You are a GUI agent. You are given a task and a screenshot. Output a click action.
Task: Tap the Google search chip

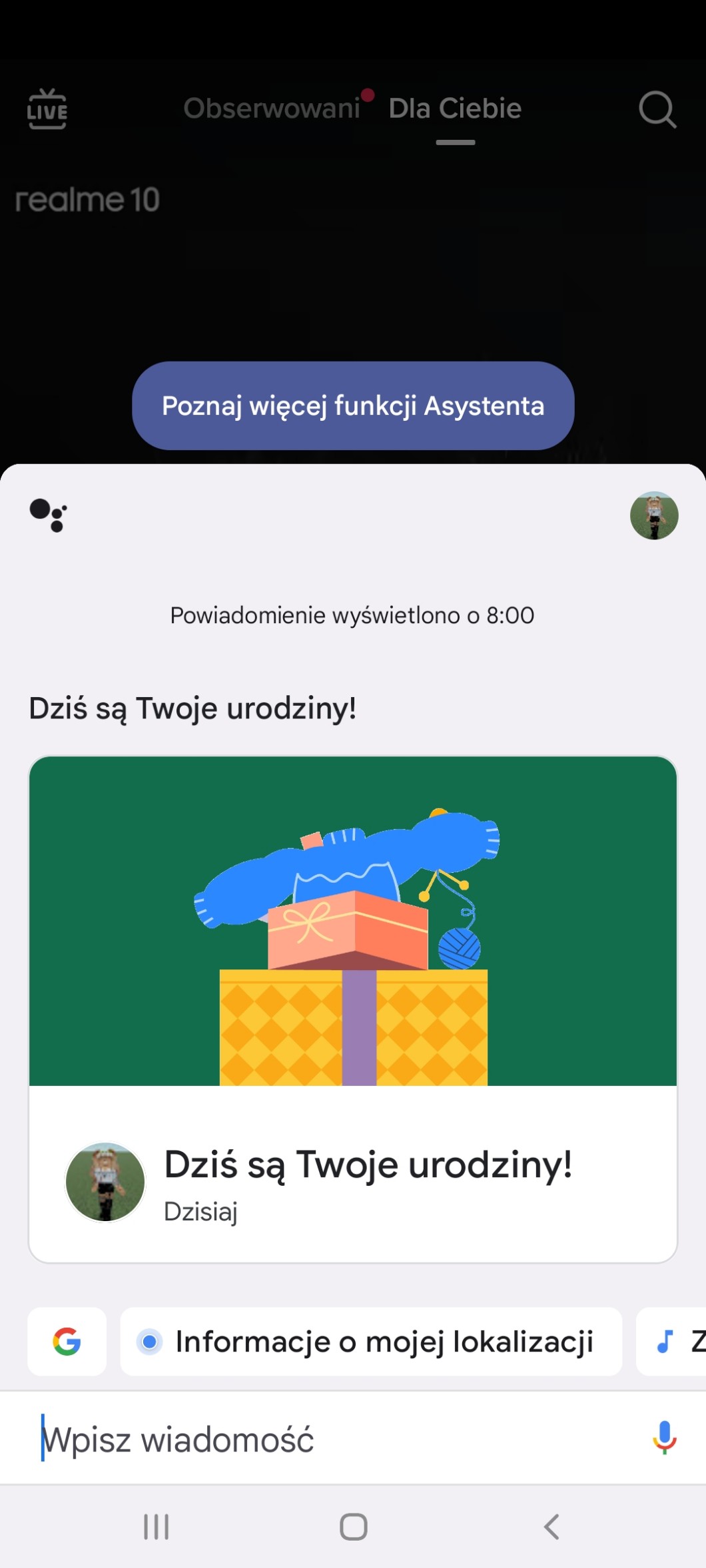click(67, 1342)
